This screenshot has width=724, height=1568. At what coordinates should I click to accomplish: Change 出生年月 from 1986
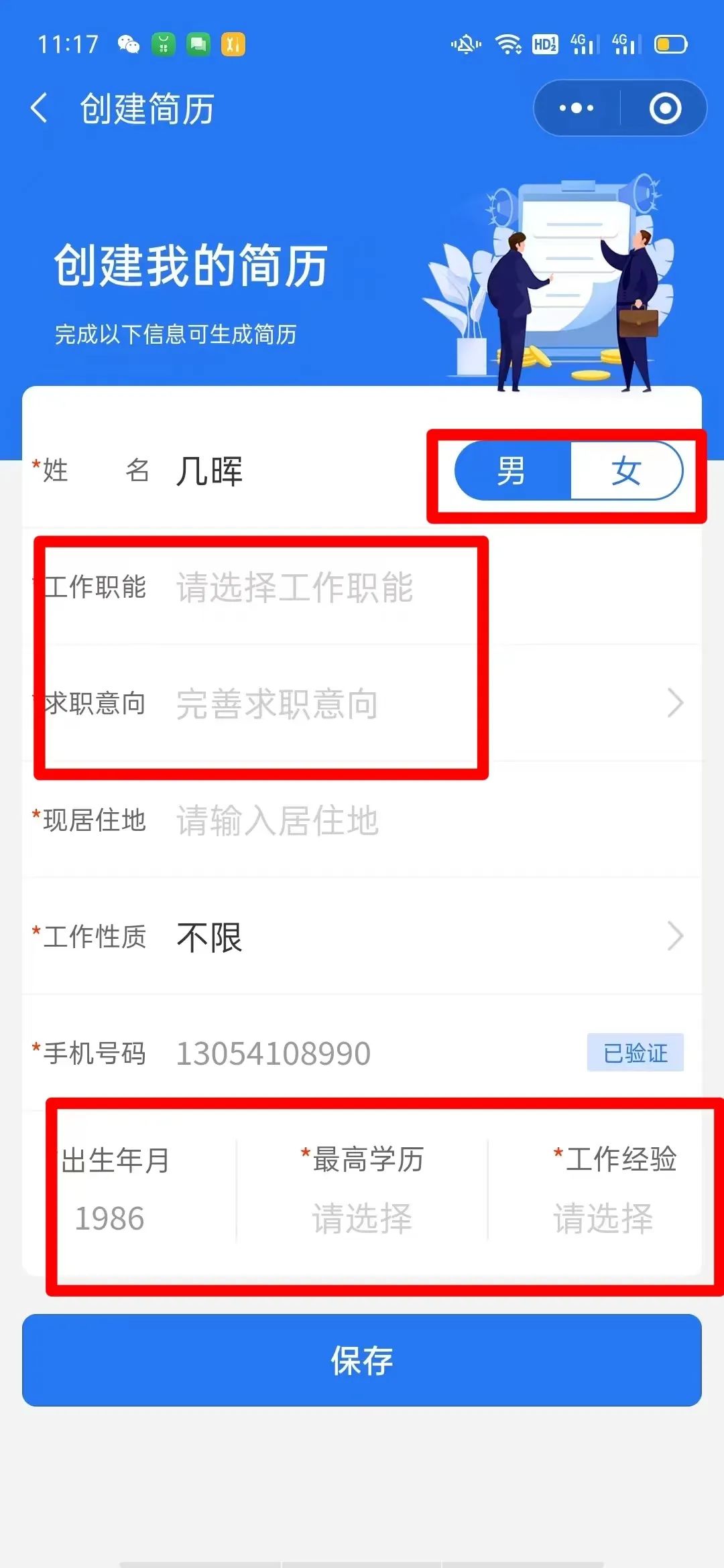[x=110, y=1218]
